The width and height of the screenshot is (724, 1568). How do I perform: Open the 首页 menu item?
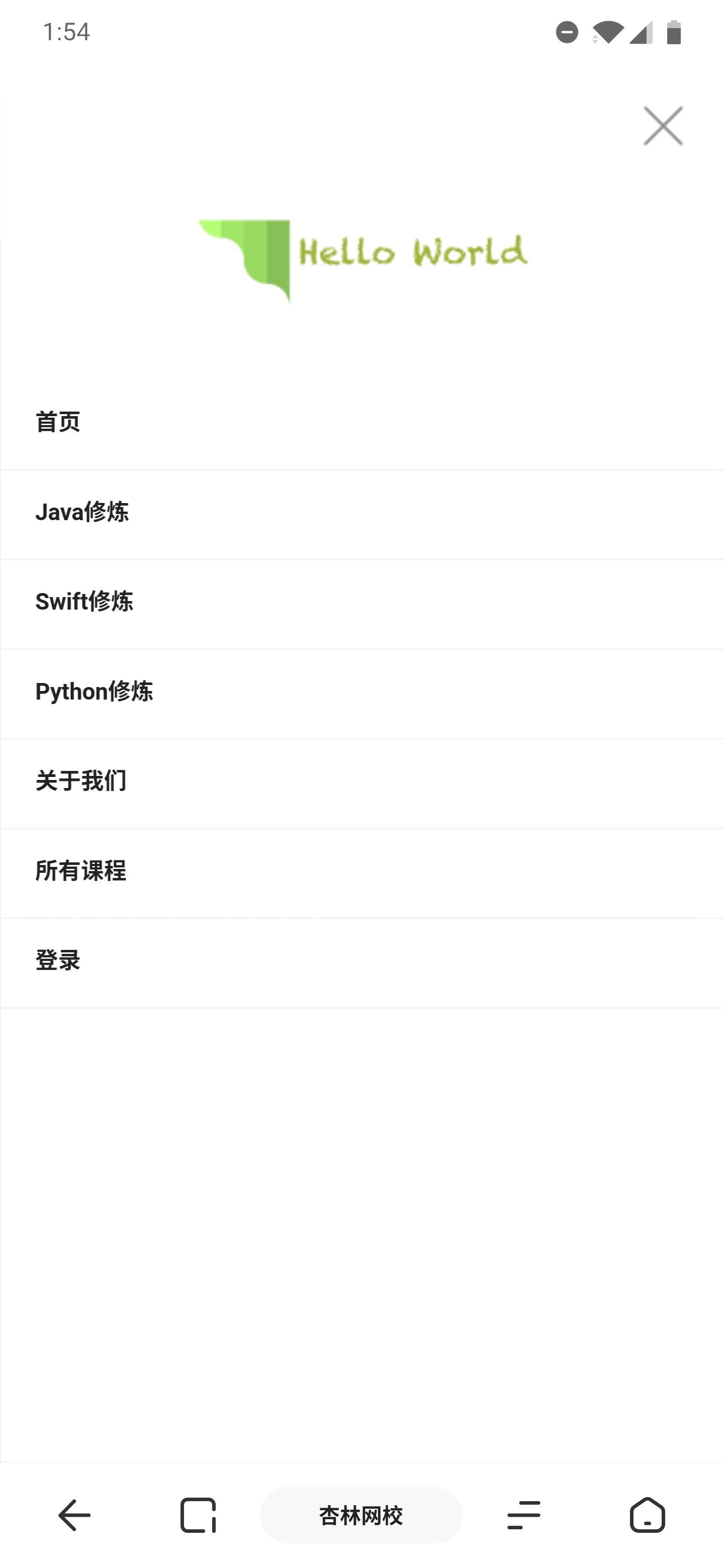(x=58, y=422)
